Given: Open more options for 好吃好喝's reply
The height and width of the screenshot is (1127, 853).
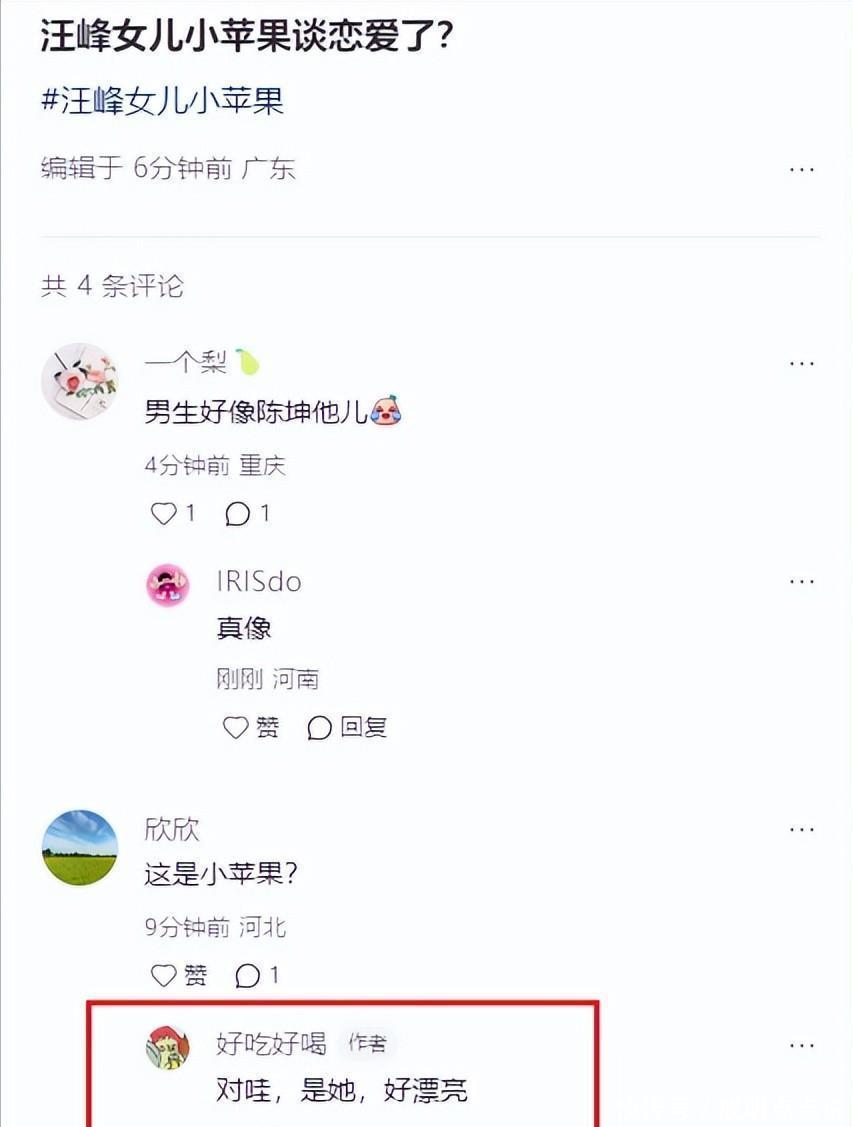Looking at the screenshot, I should coord(801,1045).
